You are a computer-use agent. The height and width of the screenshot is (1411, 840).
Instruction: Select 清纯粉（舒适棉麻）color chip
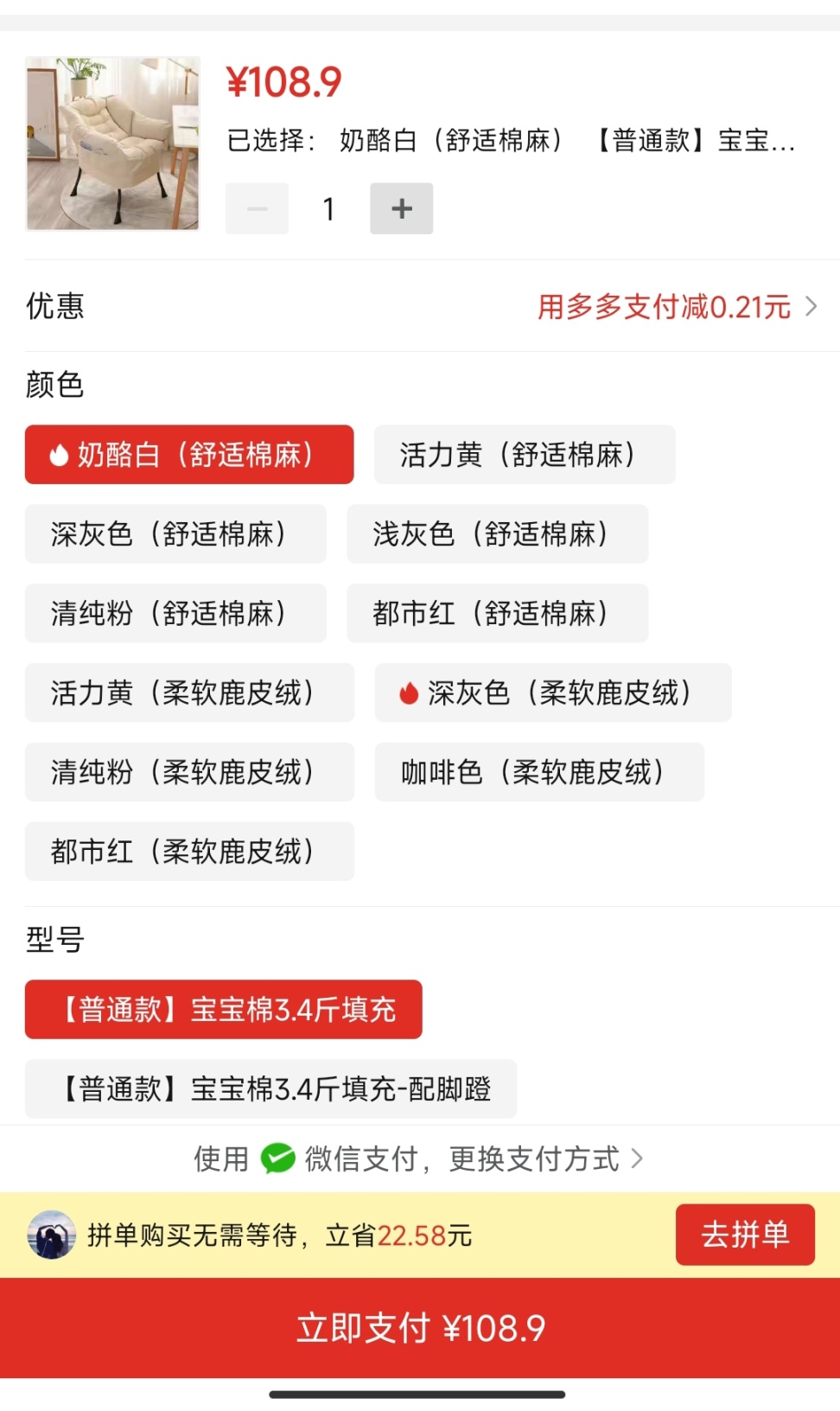(175, 614)
